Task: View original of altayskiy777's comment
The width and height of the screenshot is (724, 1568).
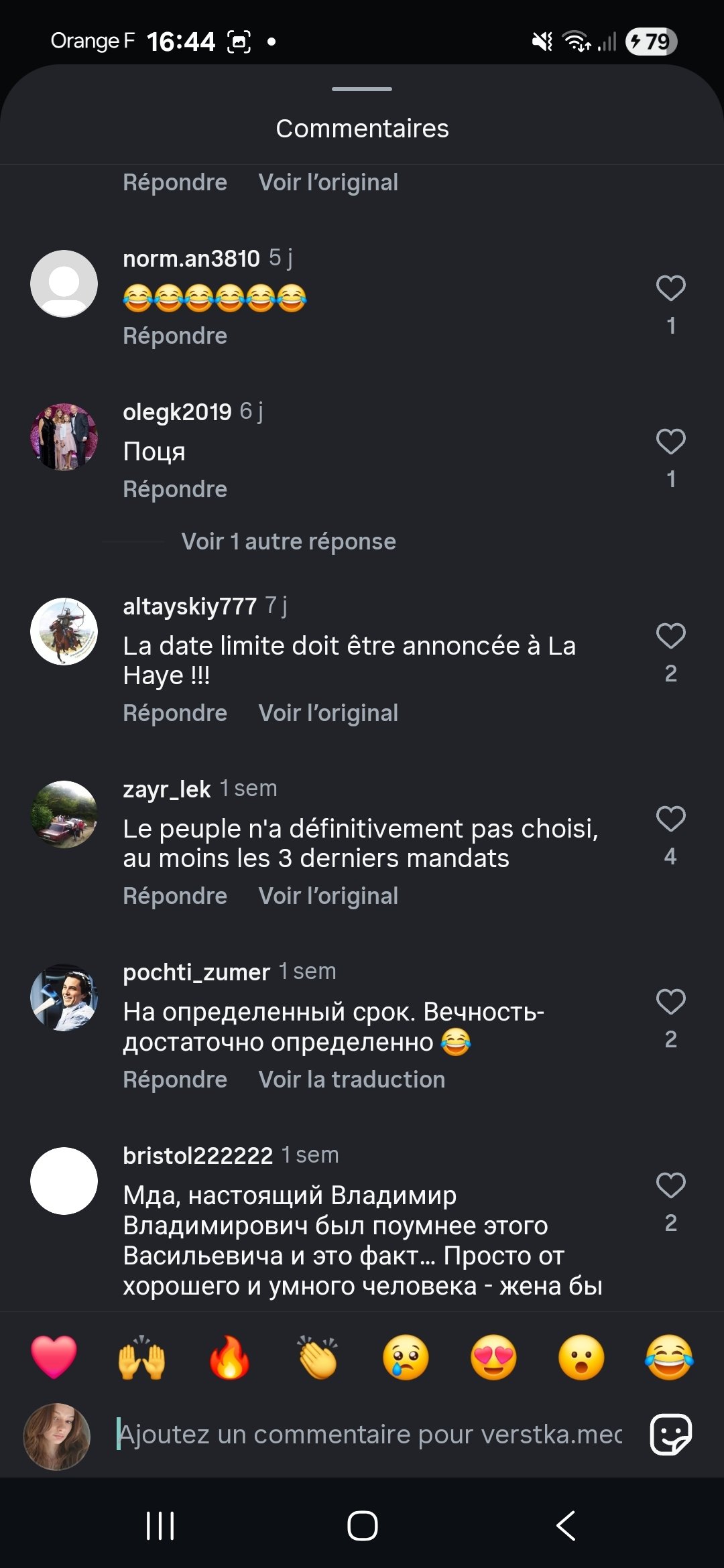Action: point(328,713)
